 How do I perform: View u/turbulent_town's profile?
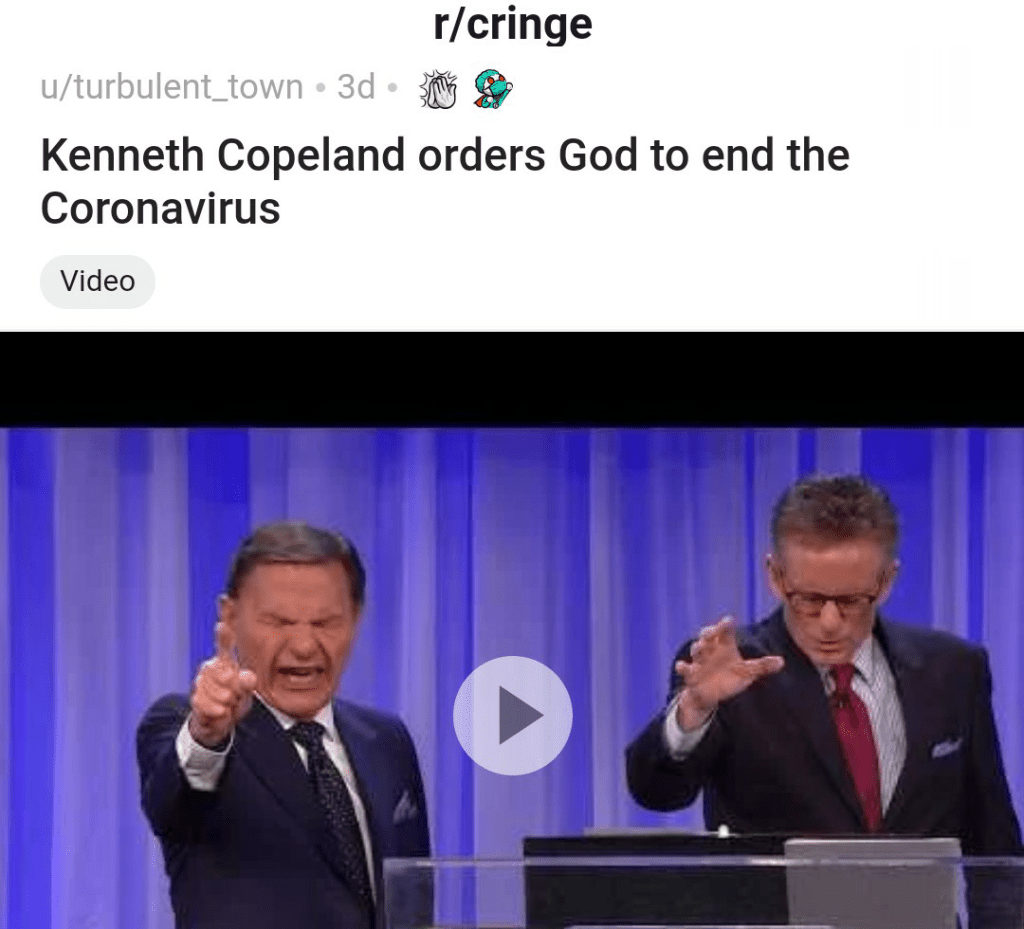click(x=171, y=87)
